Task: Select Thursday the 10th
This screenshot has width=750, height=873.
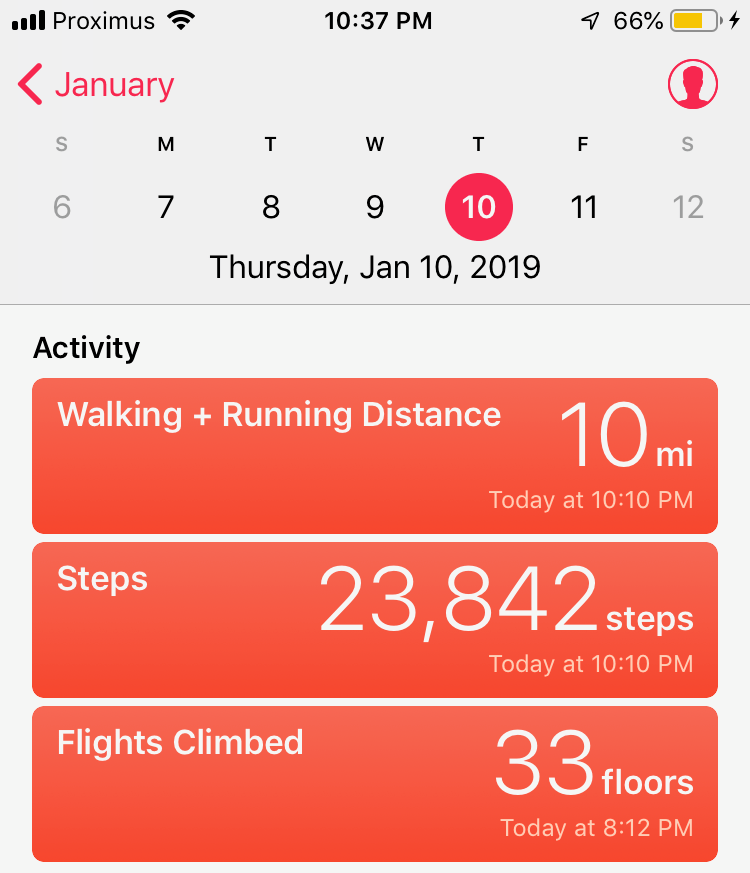Action: click(x=479, y=207)
